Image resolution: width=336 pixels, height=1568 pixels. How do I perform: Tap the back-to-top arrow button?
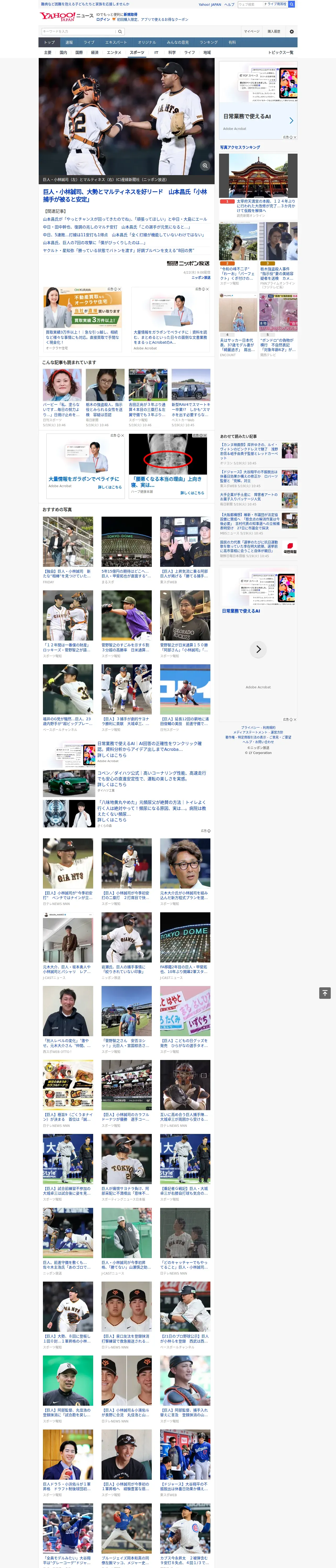coord(325,993)
